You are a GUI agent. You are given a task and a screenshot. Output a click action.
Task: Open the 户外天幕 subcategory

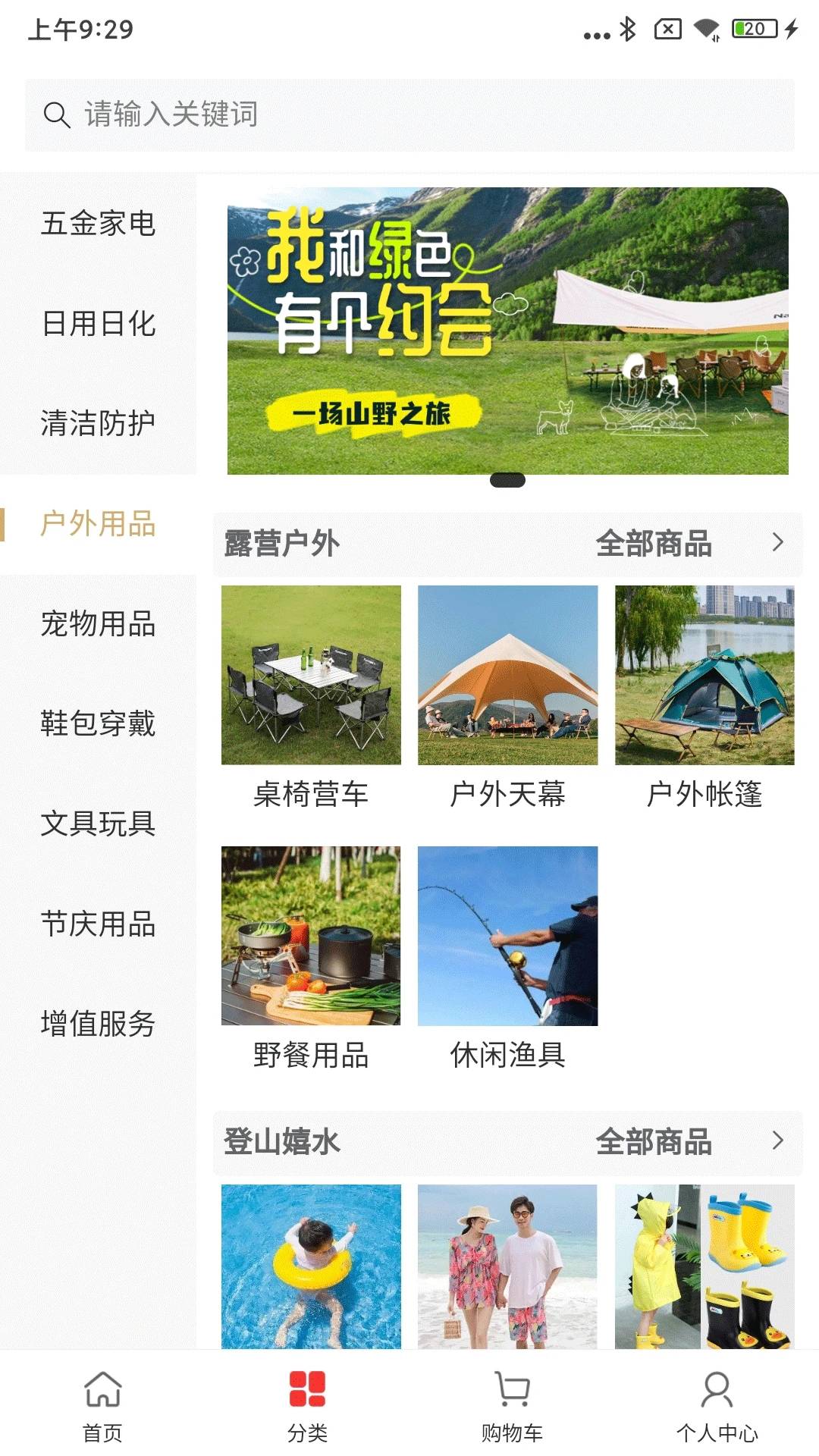tap(507, 696)
